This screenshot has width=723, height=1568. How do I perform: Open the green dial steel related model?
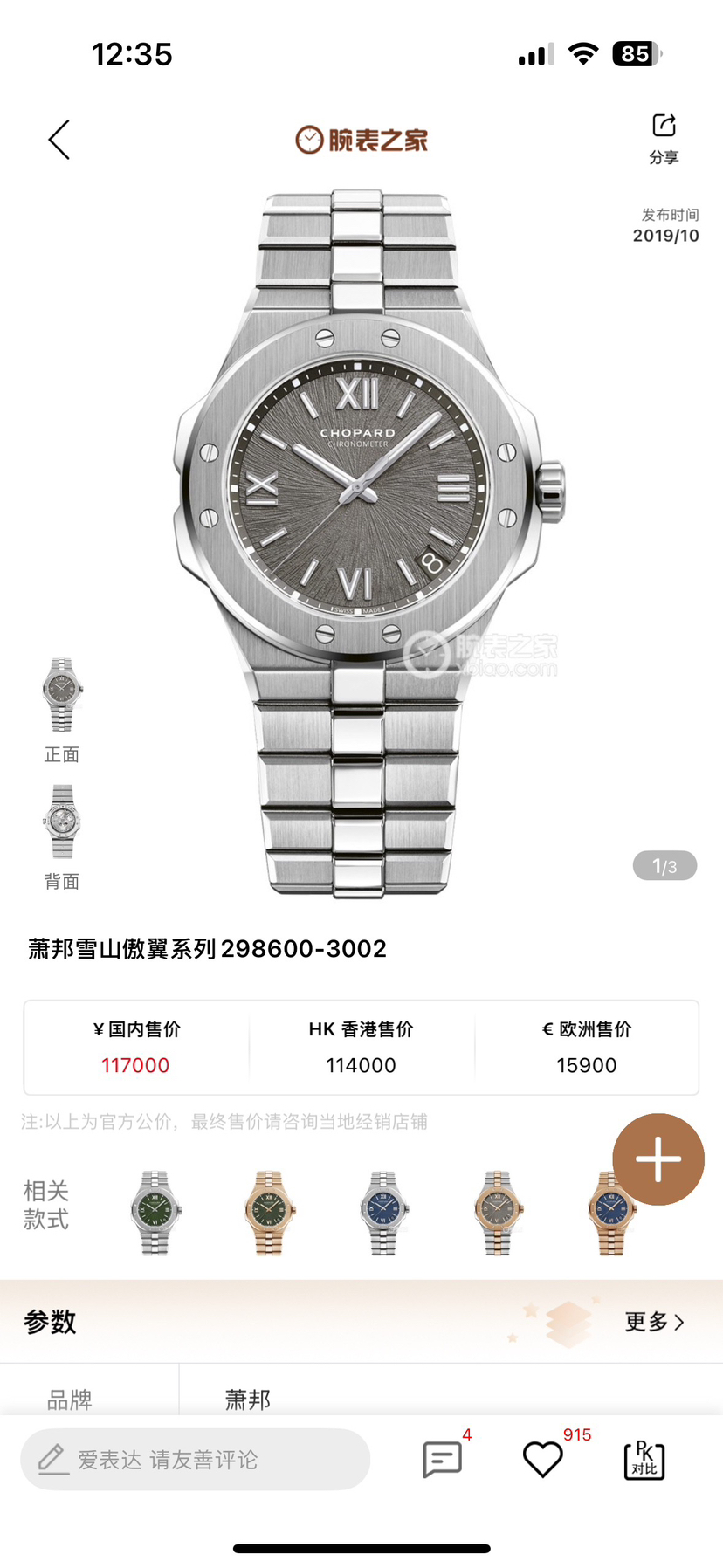[x=155, y=1213]
